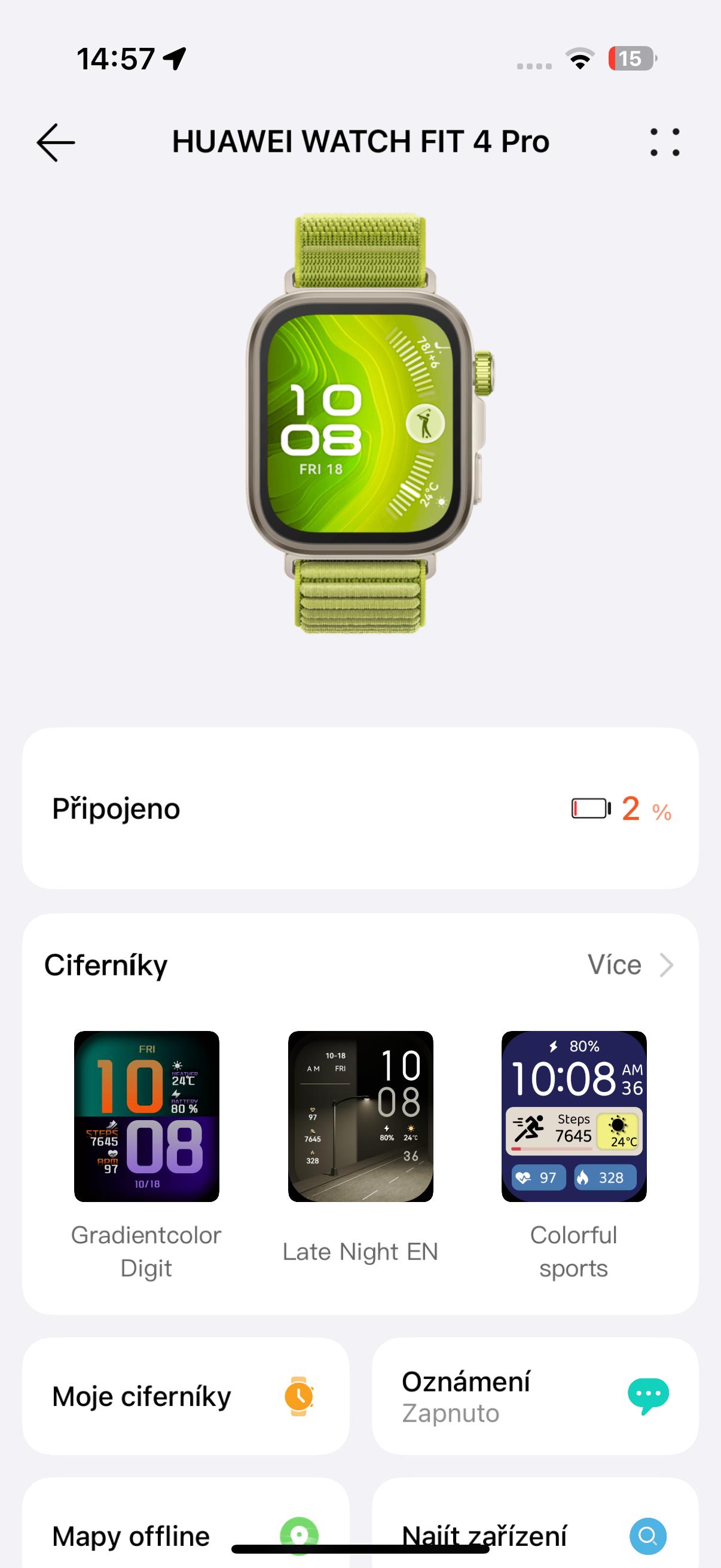Image resolution: width=721 pixels, height=1568 pixels.
Task: Tap Zapnuto to switch notifications off
Action: (451, 1414)
